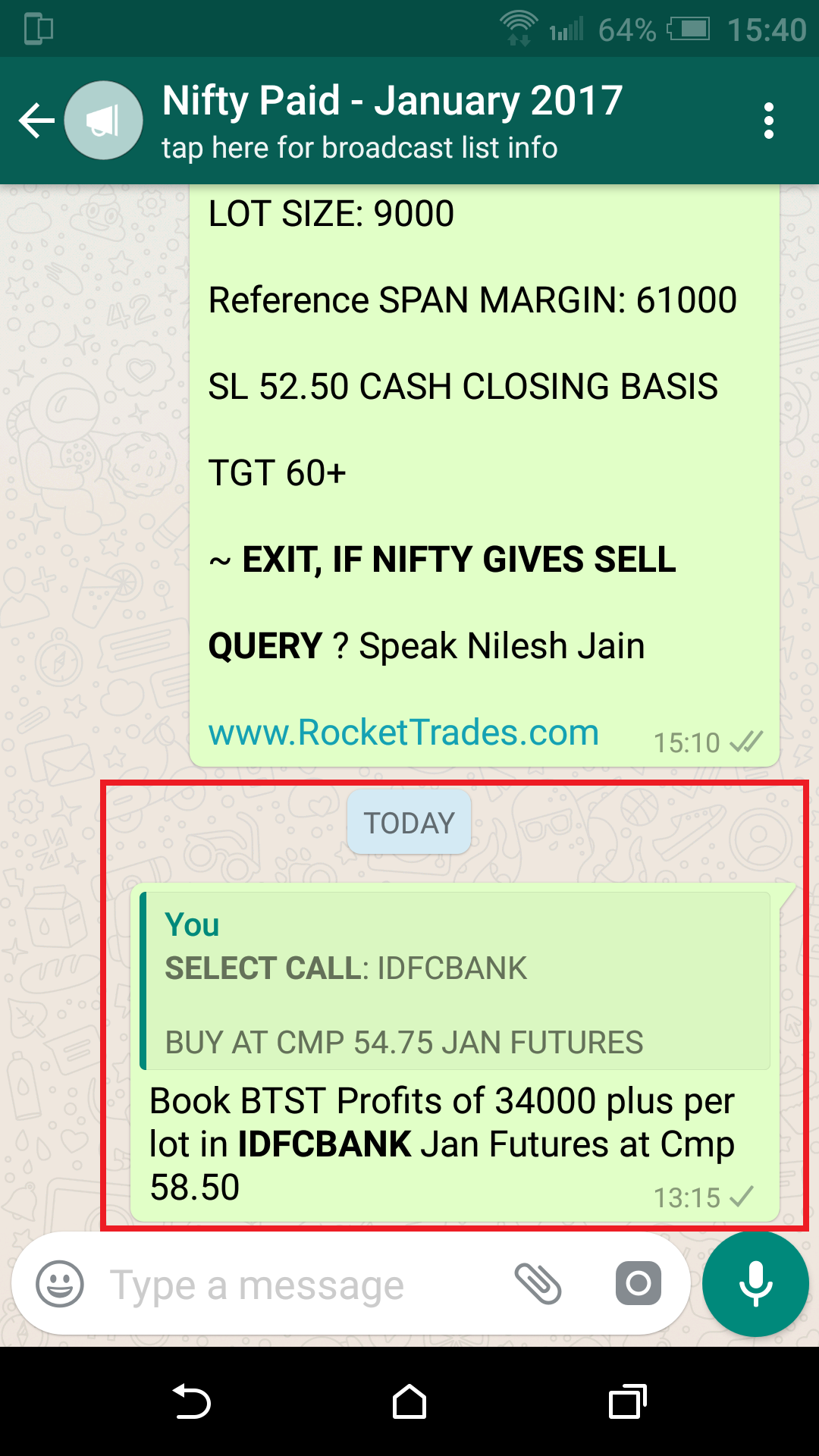Screen dimensions: 819x1456
Task: Open the www.RocketTrades.com link
Action: [x=403, y=733]
